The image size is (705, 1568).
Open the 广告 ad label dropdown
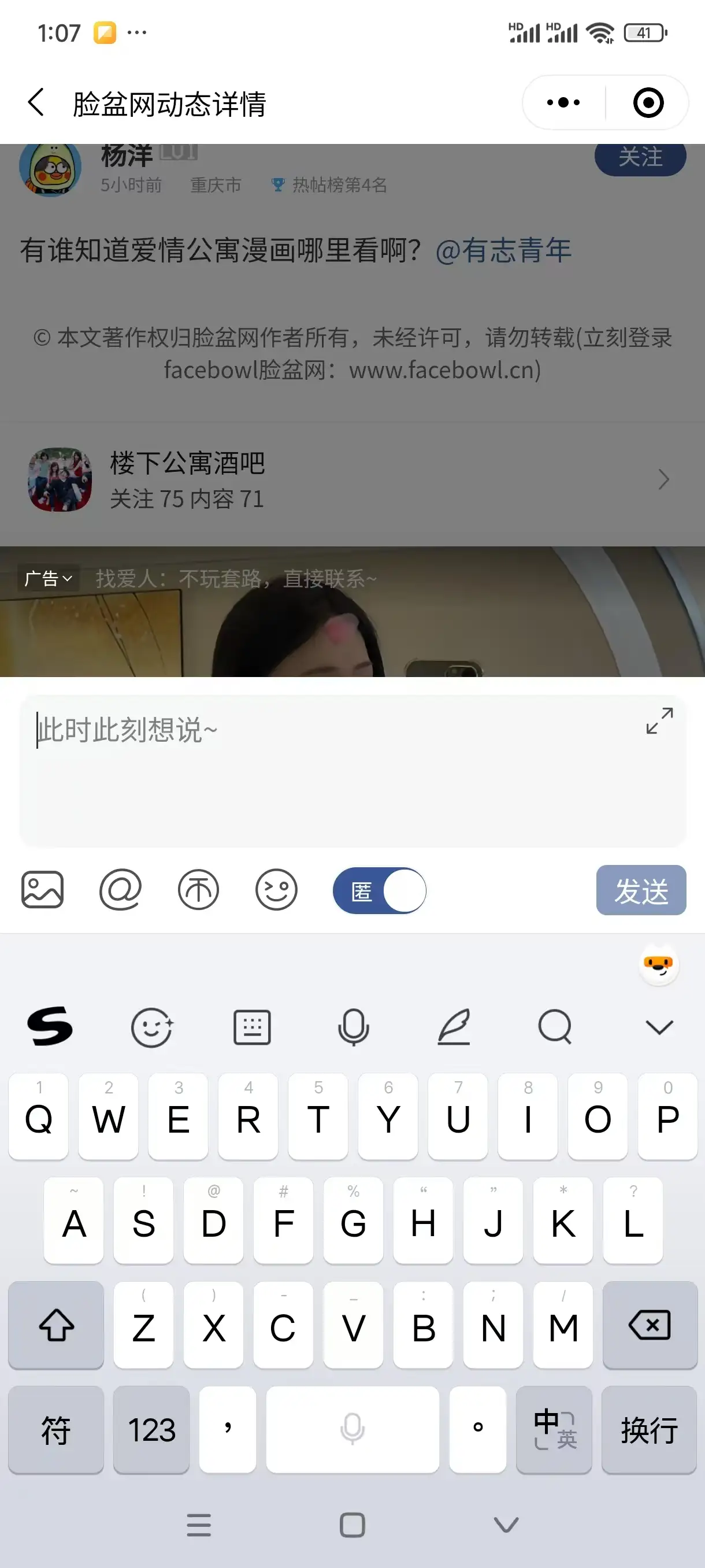(48, 578)
